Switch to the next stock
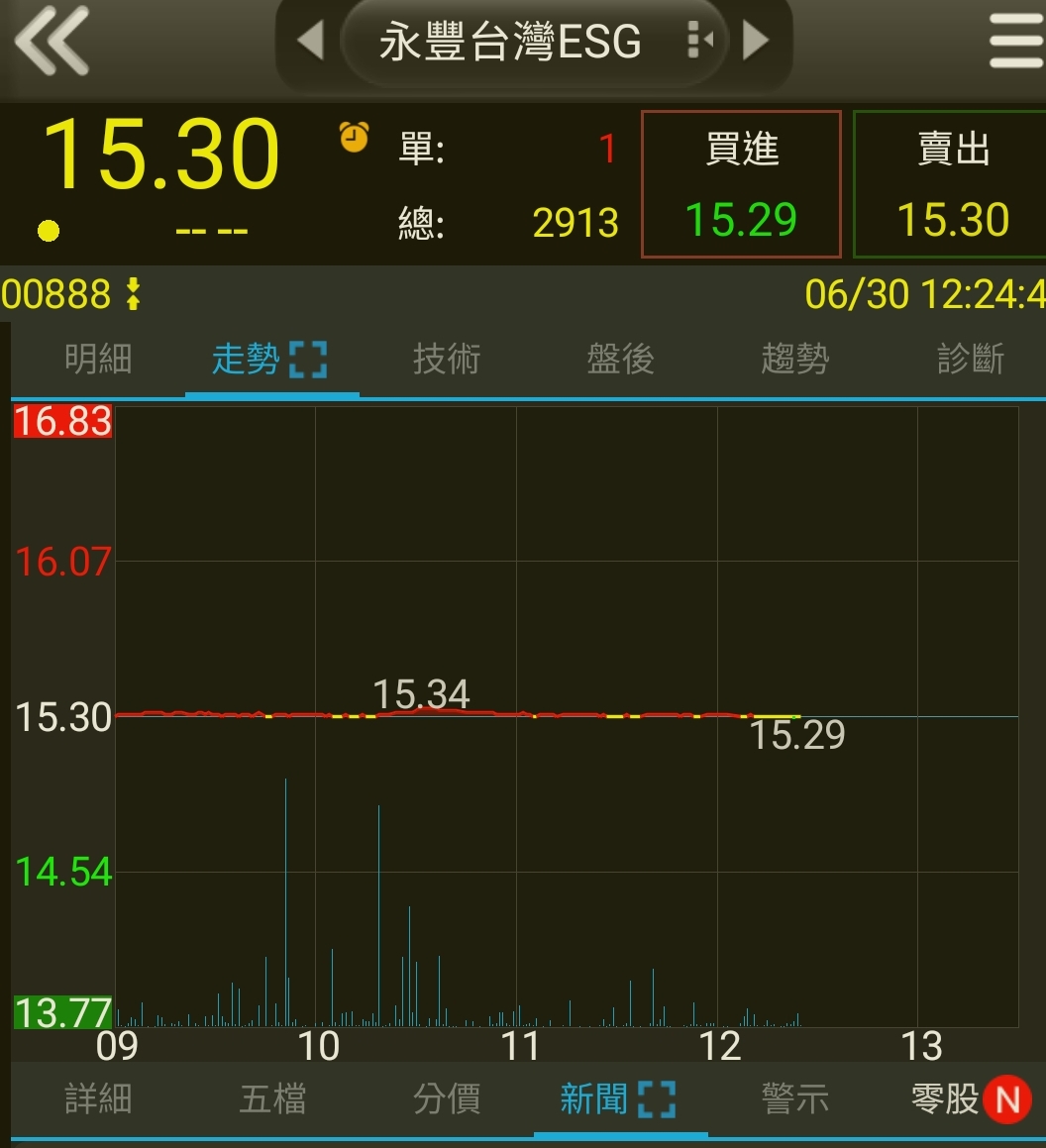Screen dimensions: 1046x1148 [x=756, y=42]
